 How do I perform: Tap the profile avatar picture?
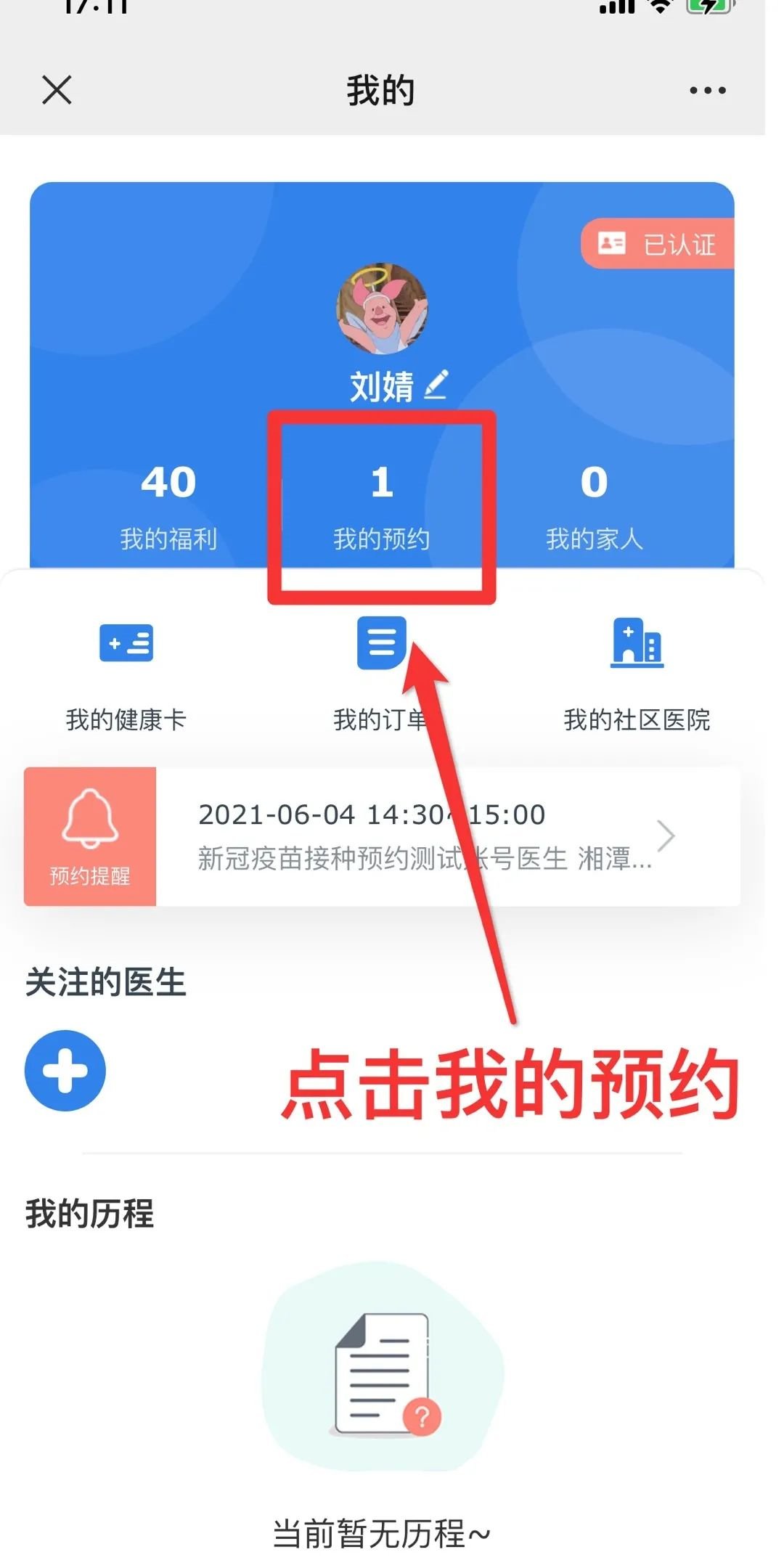382,309
